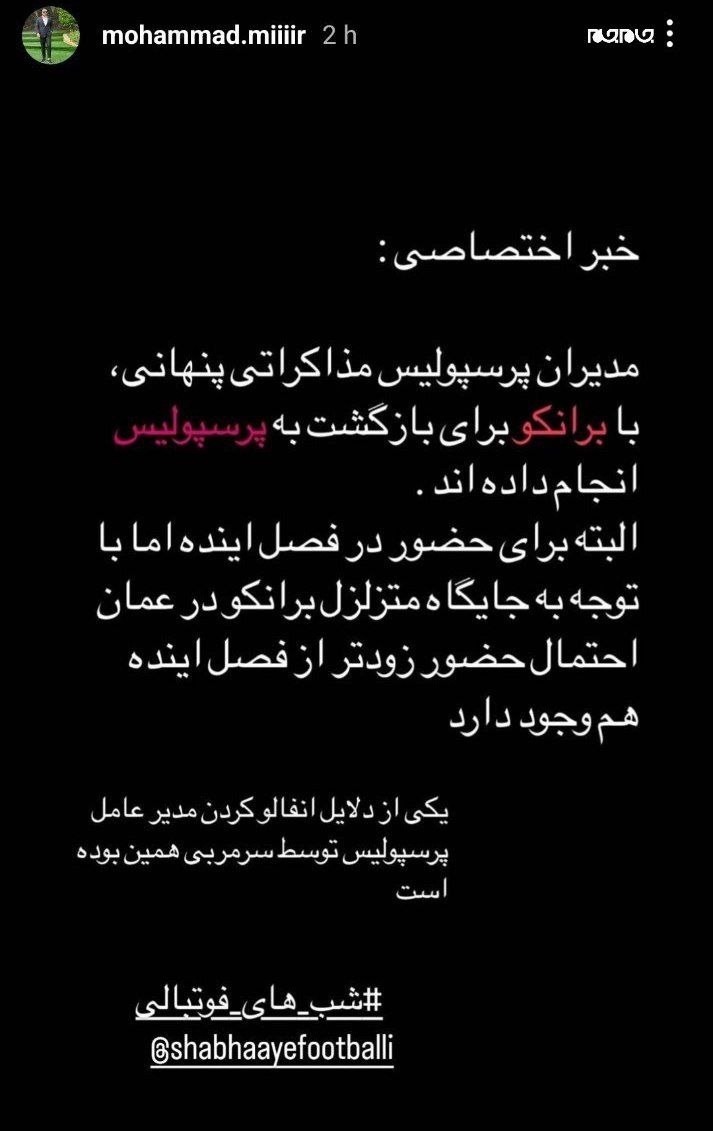The image size is (713, 1131).
Task: Open the story overflow menu
Action: [x=670, y=35]
